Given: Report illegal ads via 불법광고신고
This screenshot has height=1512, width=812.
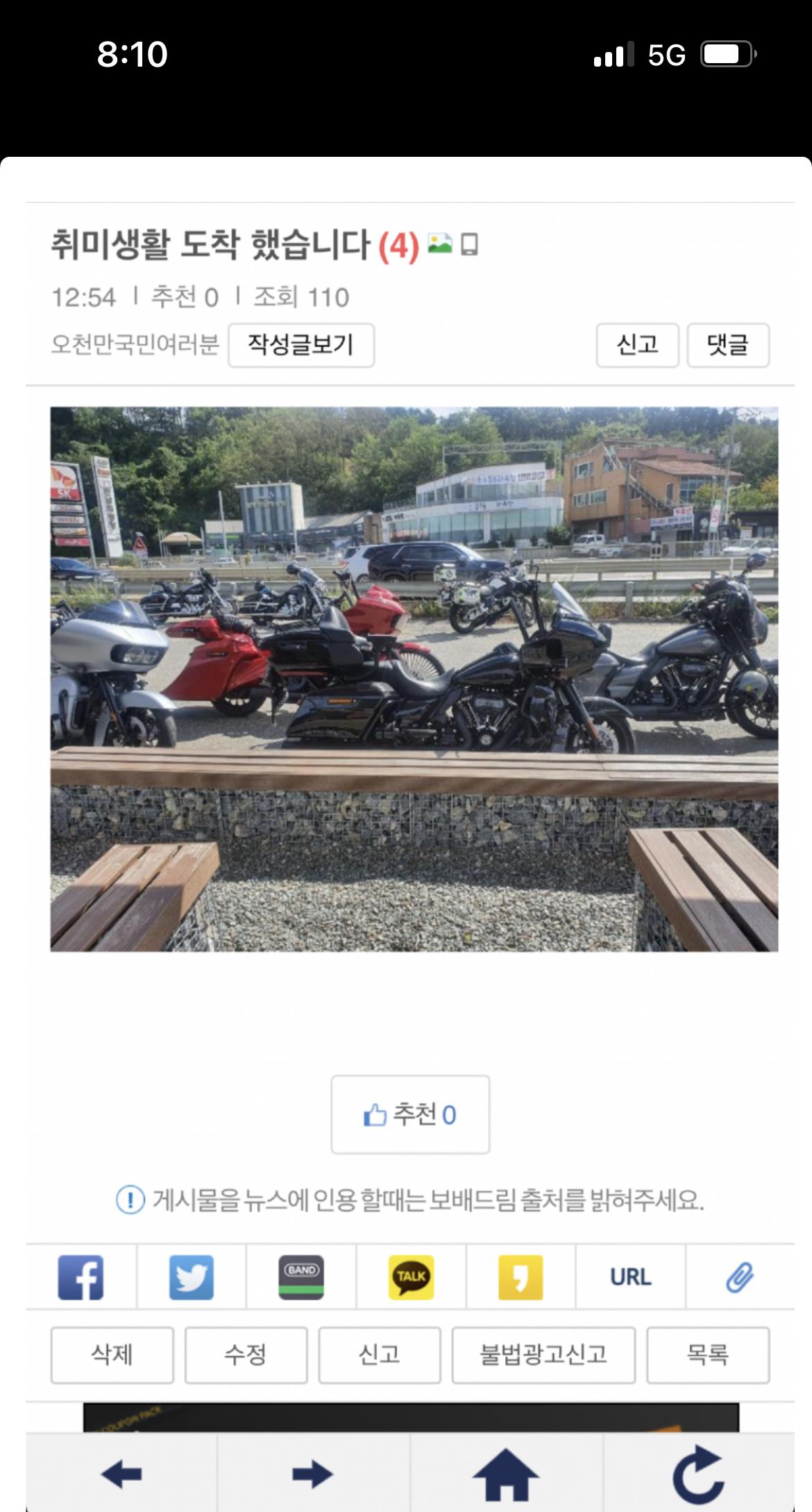Looking at the screenshot, I should pyautogui.click(x=544, y=1356).
